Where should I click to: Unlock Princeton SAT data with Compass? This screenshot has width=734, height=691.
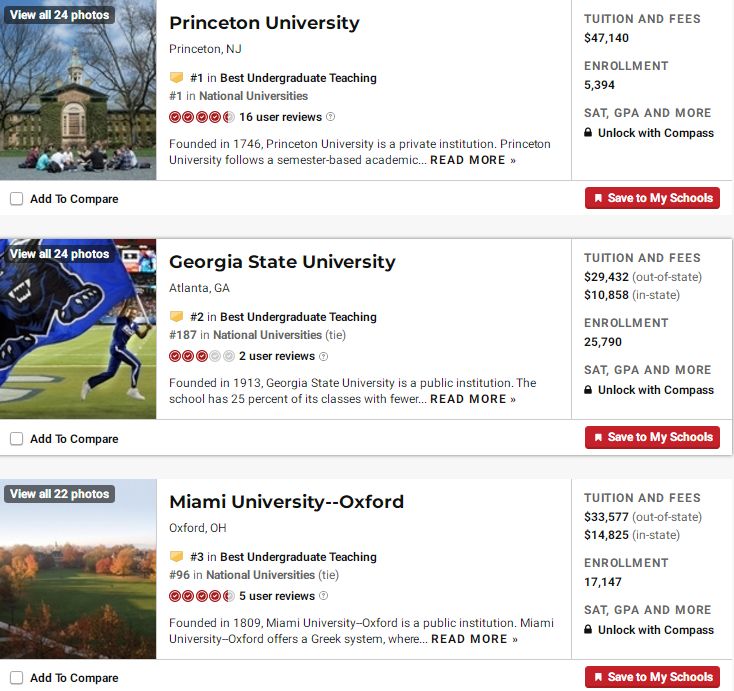point(655,133)
